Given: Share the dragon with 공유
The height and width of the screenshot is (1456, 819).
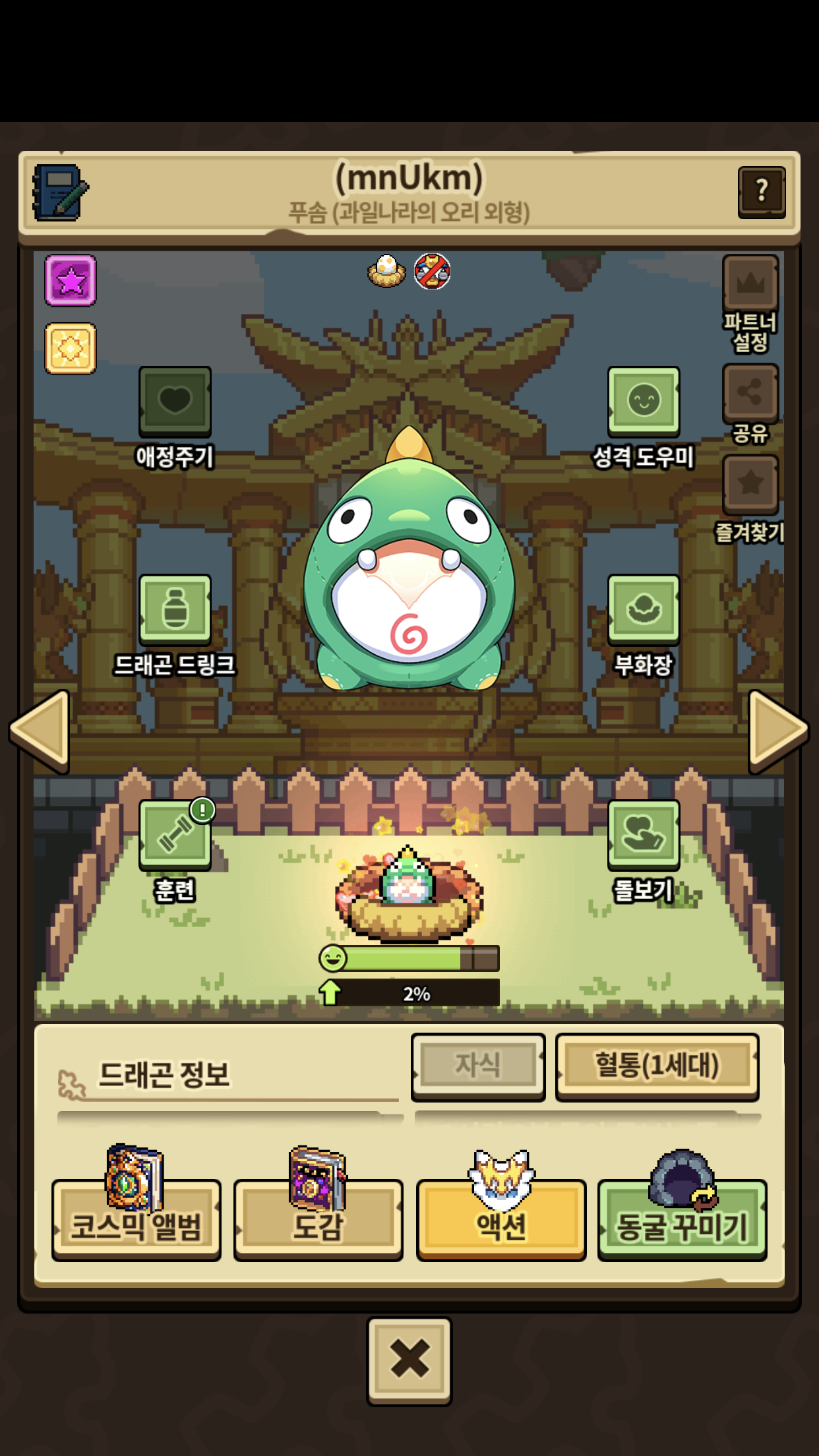Looking at the screenshot, I should pyautogui.click(x=750, y=393).
